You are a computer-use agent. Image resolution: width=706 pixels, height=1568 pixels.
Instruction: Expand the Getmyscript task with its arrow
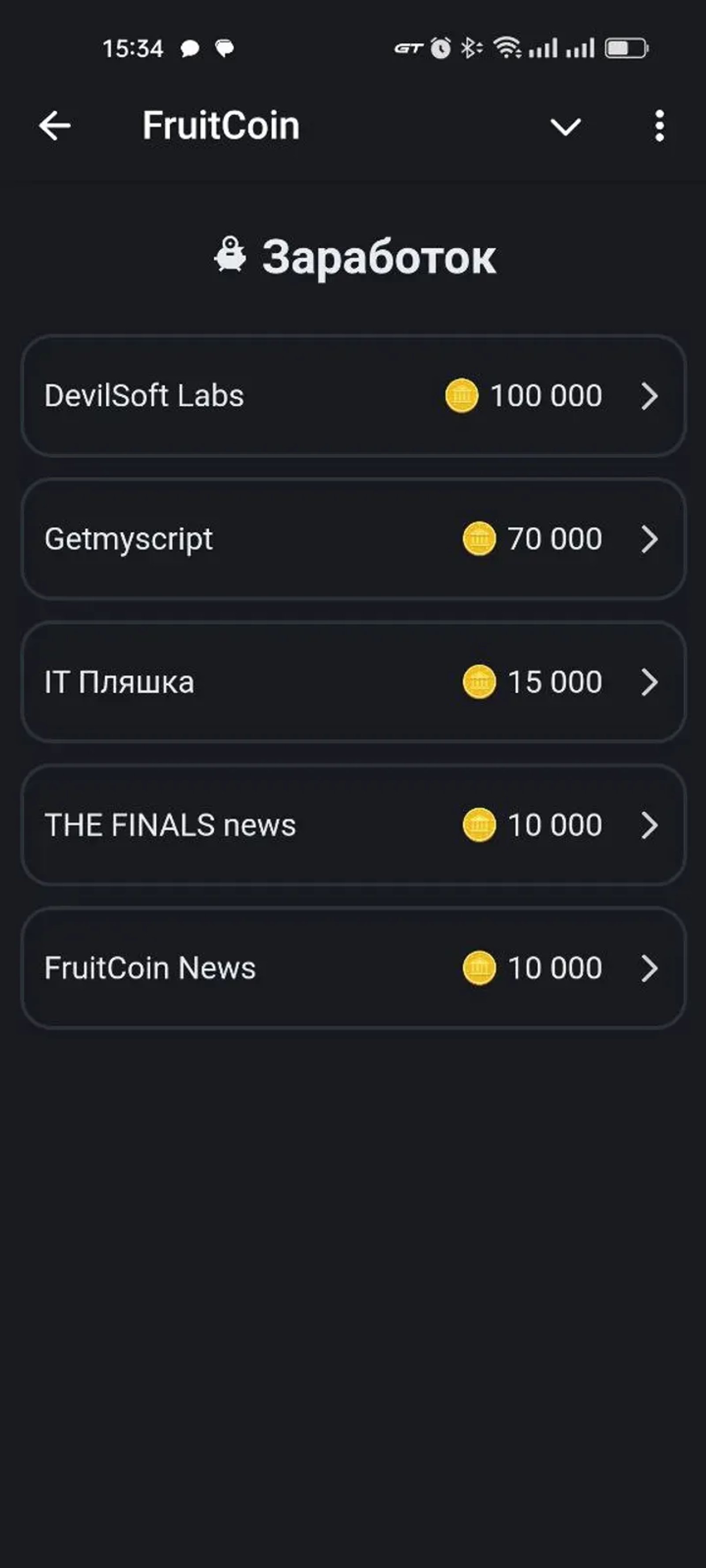[x=650, y=538]
